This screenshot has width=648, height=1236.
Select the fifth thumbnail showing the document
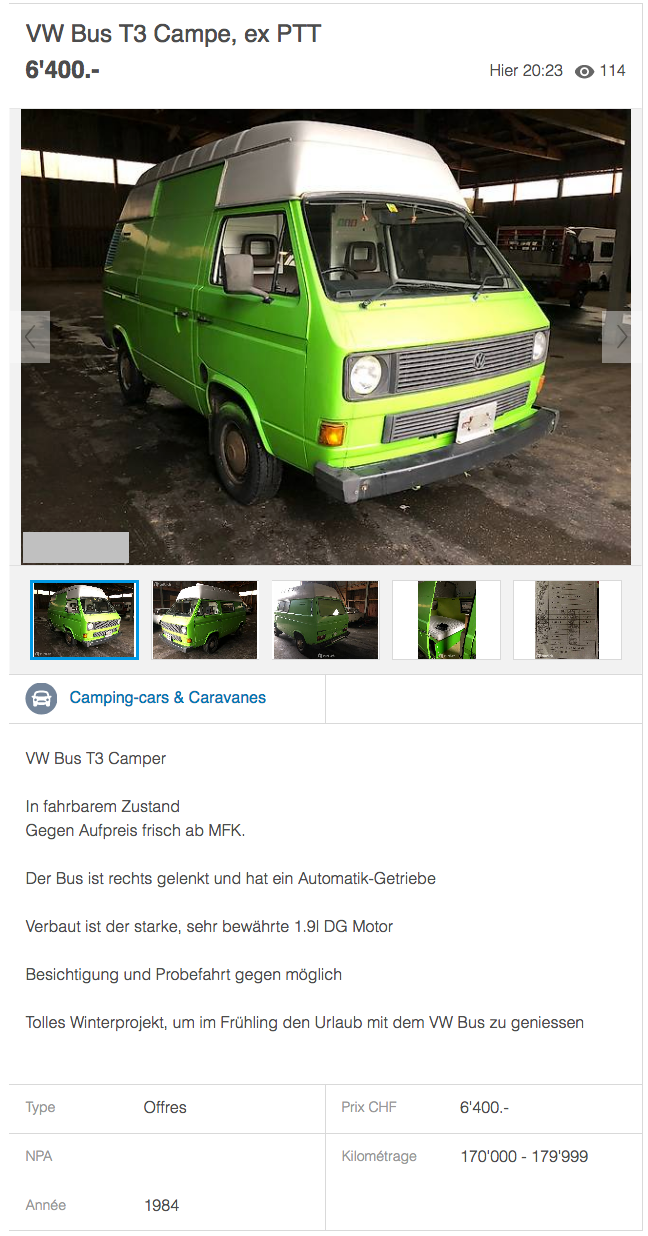tap(567, 619)
